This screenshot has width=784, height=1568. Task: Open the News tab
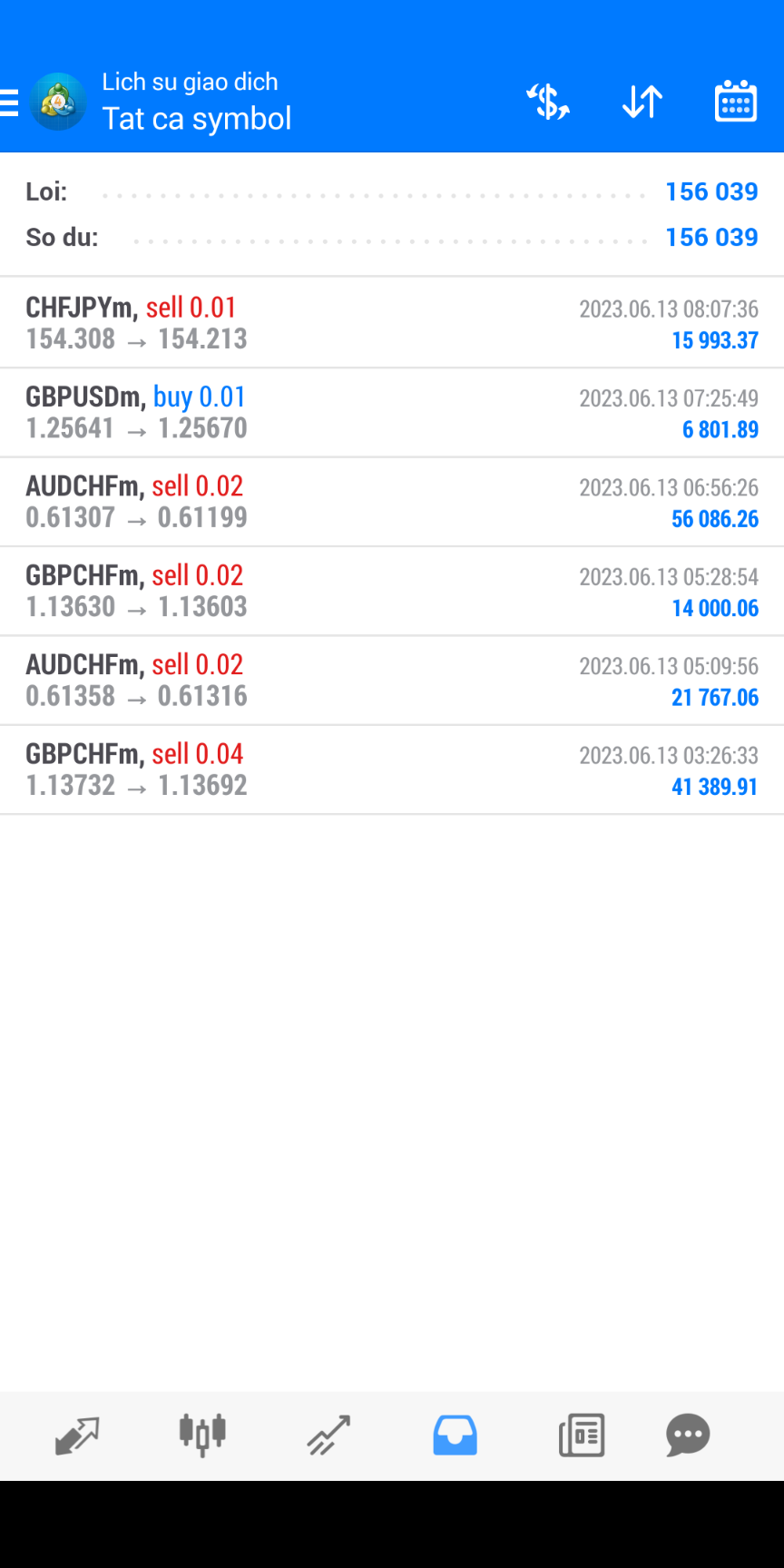click(x=582, y=1436)
